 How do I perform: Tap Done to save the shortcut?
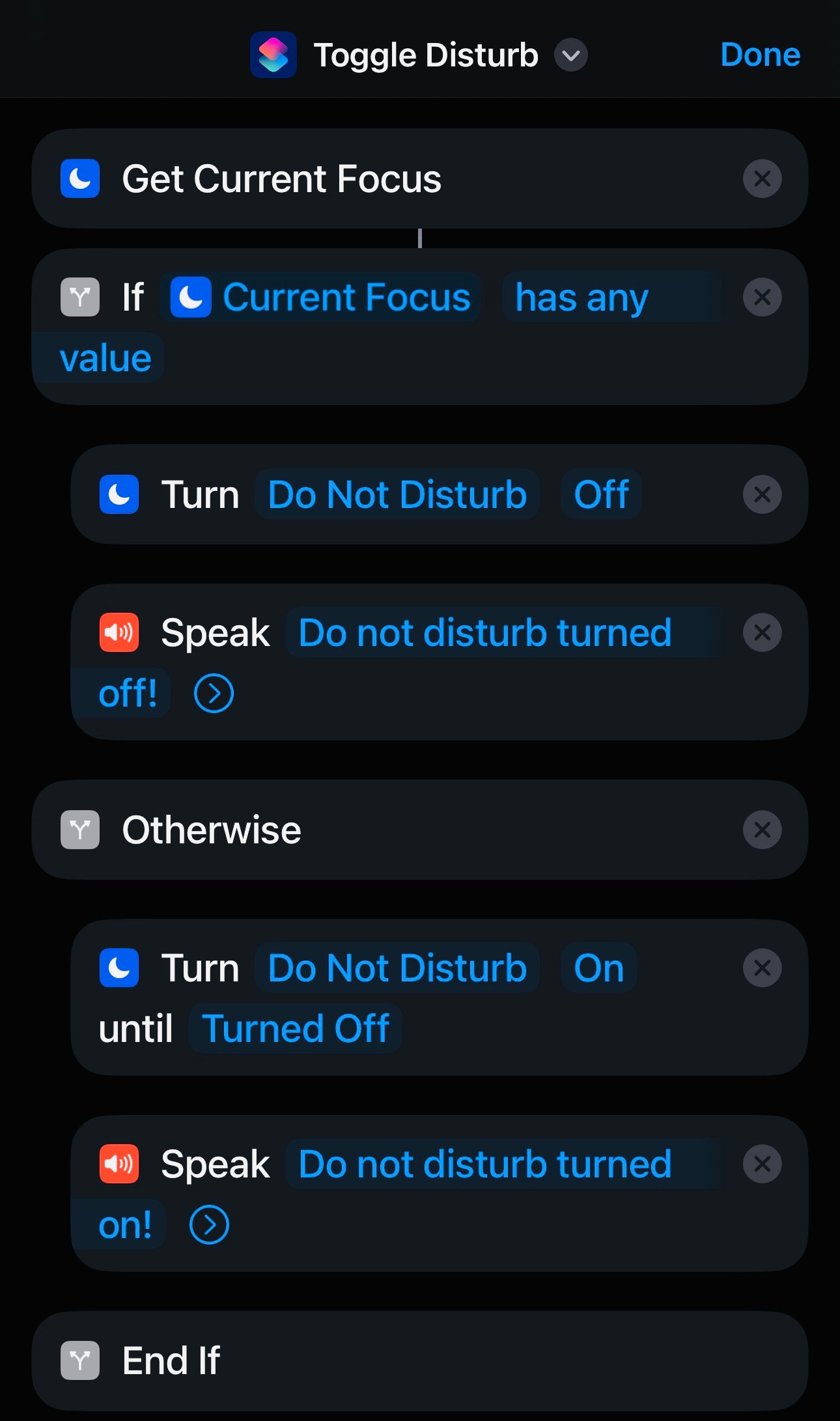[x=760, y=55]
